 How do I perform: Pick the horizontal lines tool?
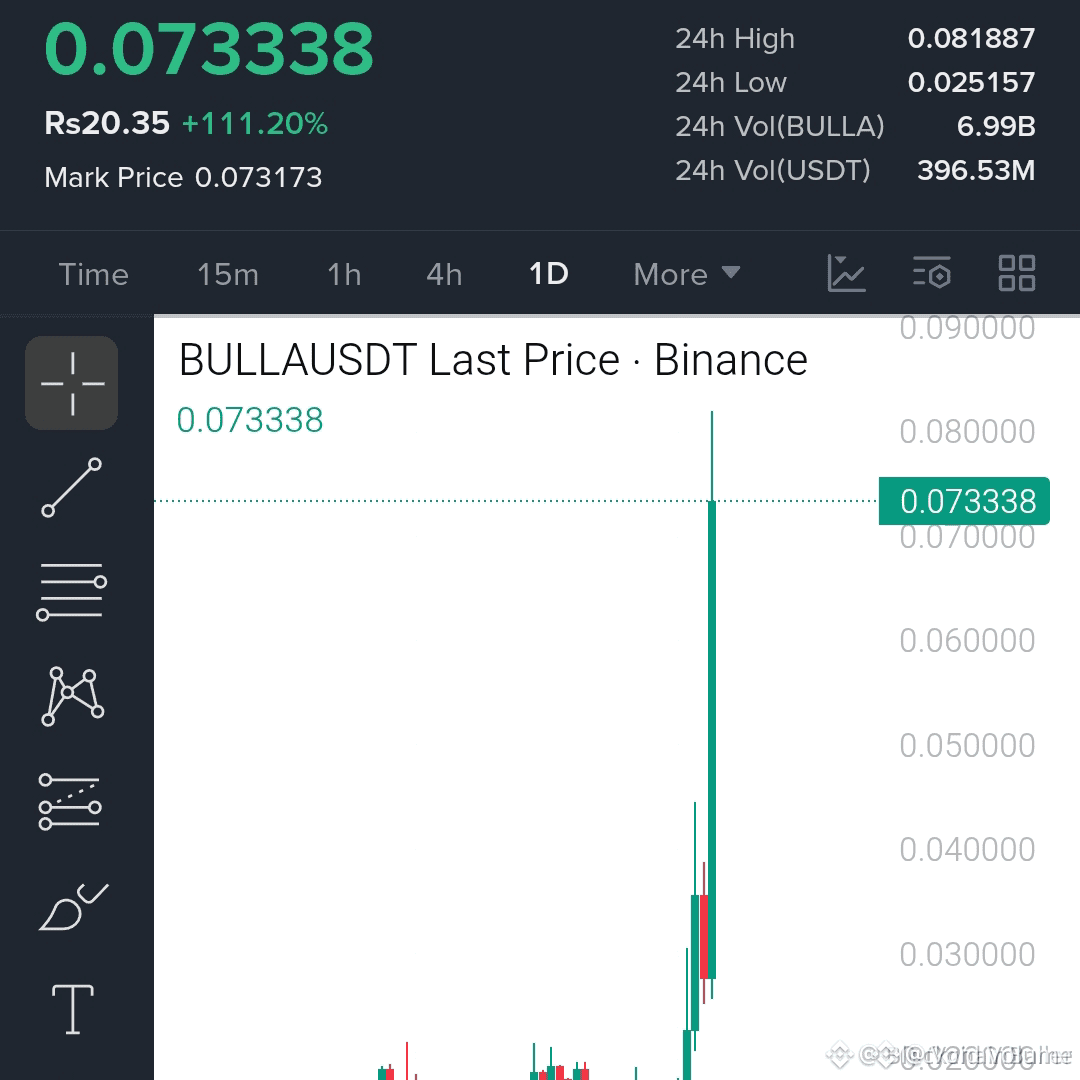tap(72, 591)
